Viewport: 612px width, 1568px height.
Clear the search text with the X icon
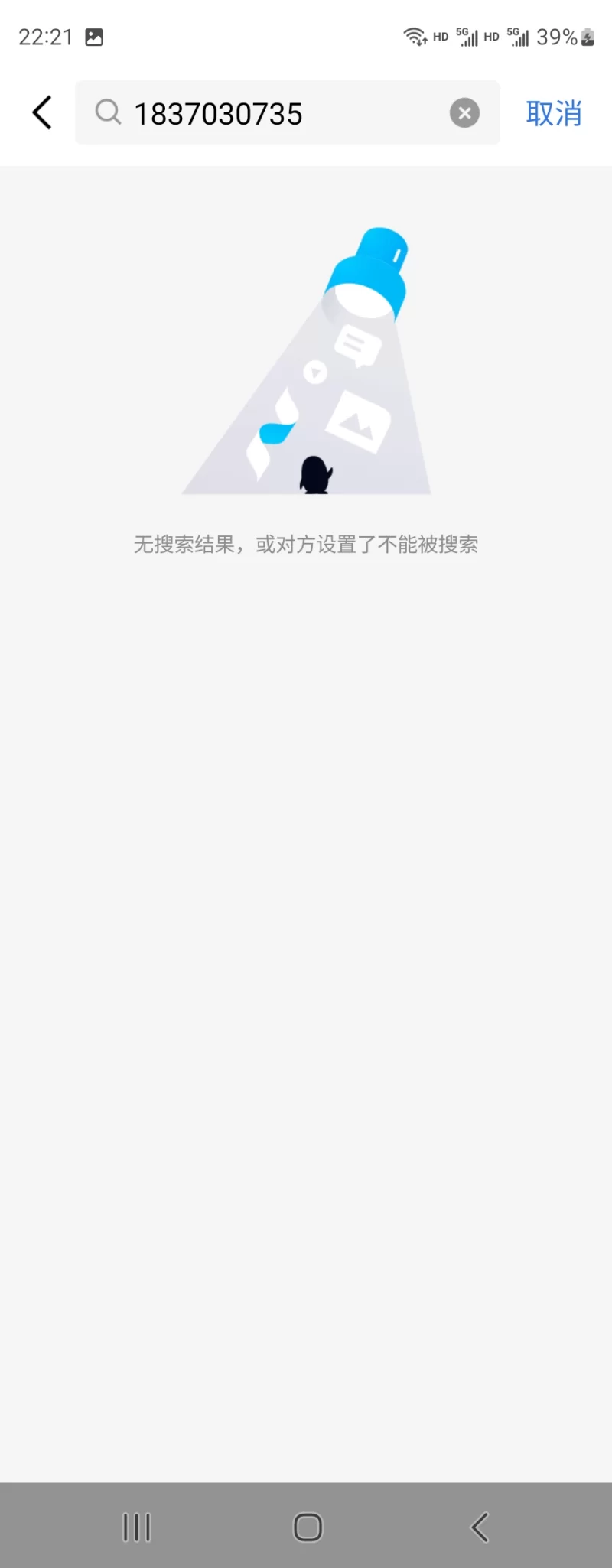click(x=464, y=113)
